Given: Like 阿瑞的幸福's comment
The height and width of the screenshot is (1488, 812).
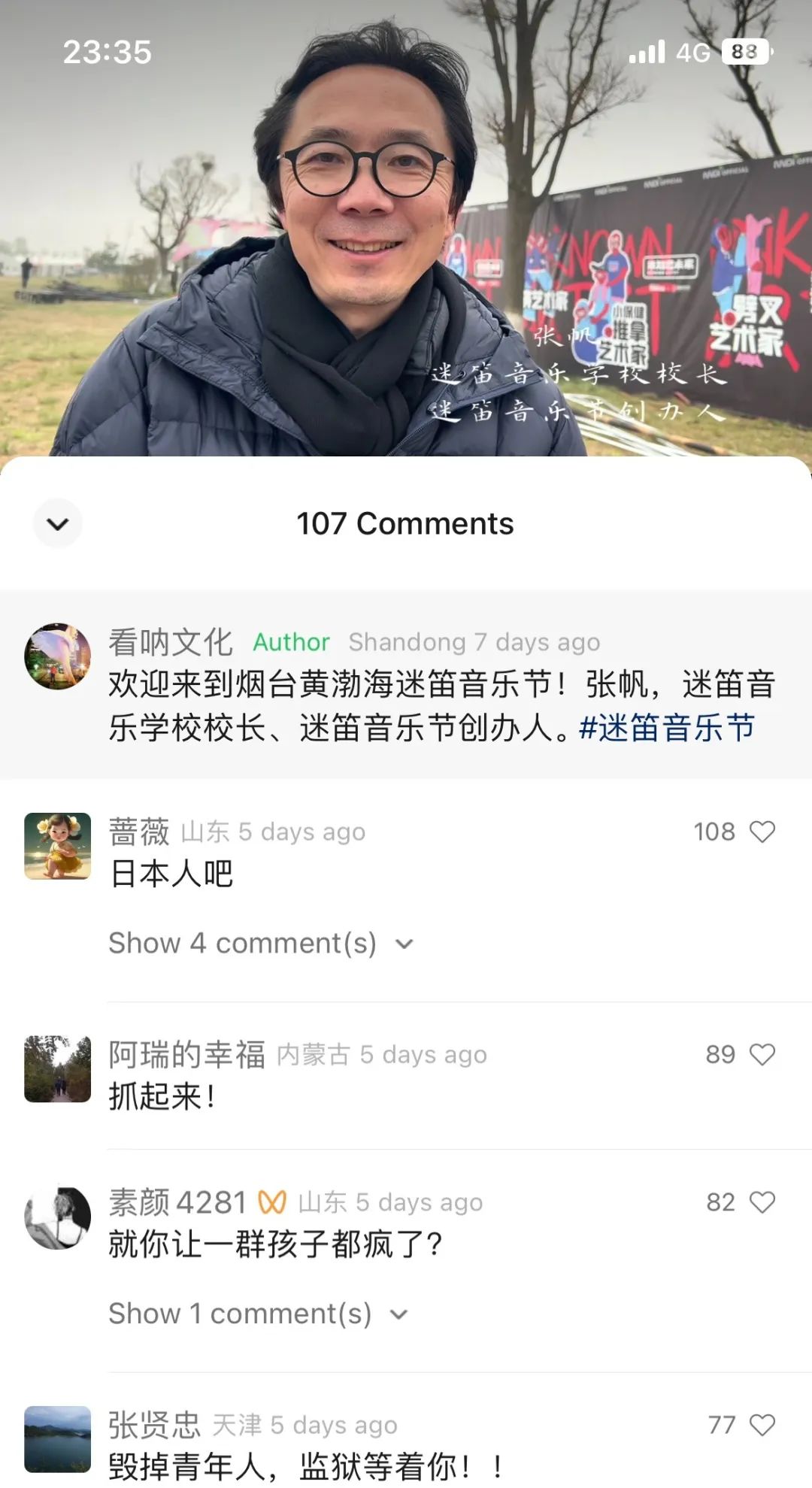Looking at the screenshot, I should [762, 1054].
